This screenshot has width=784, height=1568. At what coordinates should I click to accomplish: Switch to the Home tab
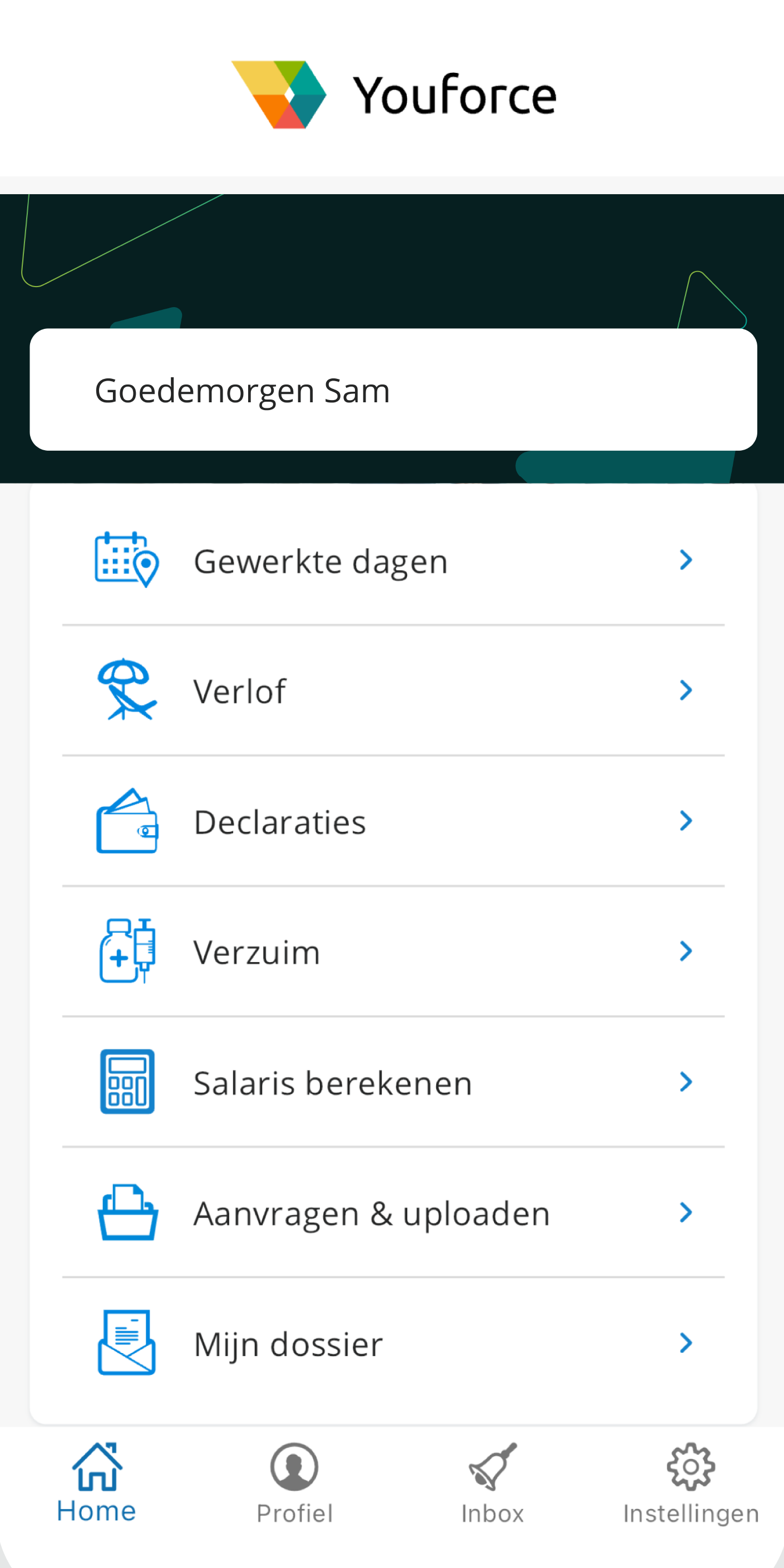coord(97,1484)
